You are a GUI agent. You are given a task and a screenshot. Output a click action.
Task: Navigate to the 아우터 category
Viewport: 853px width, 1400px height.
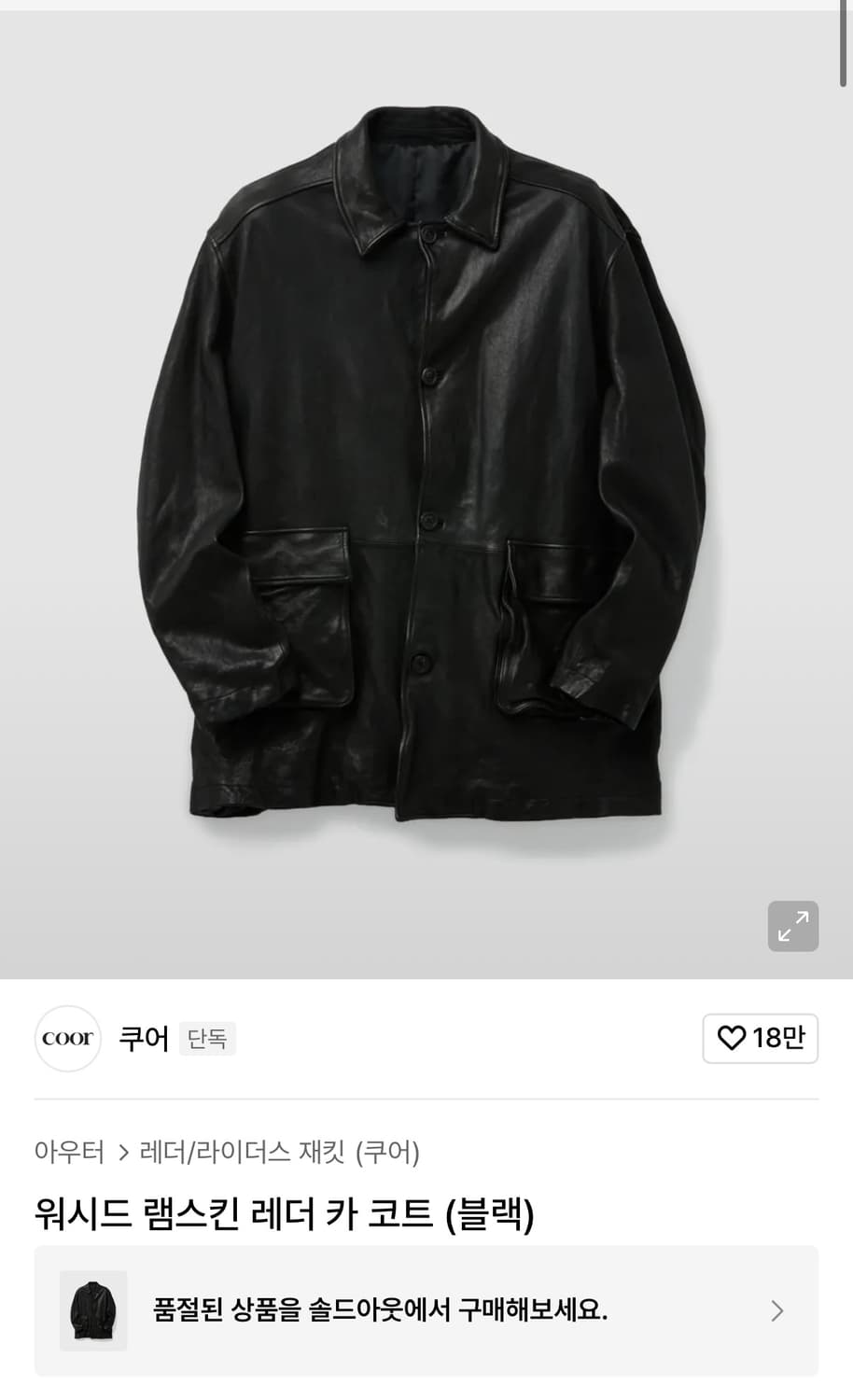70,1154
